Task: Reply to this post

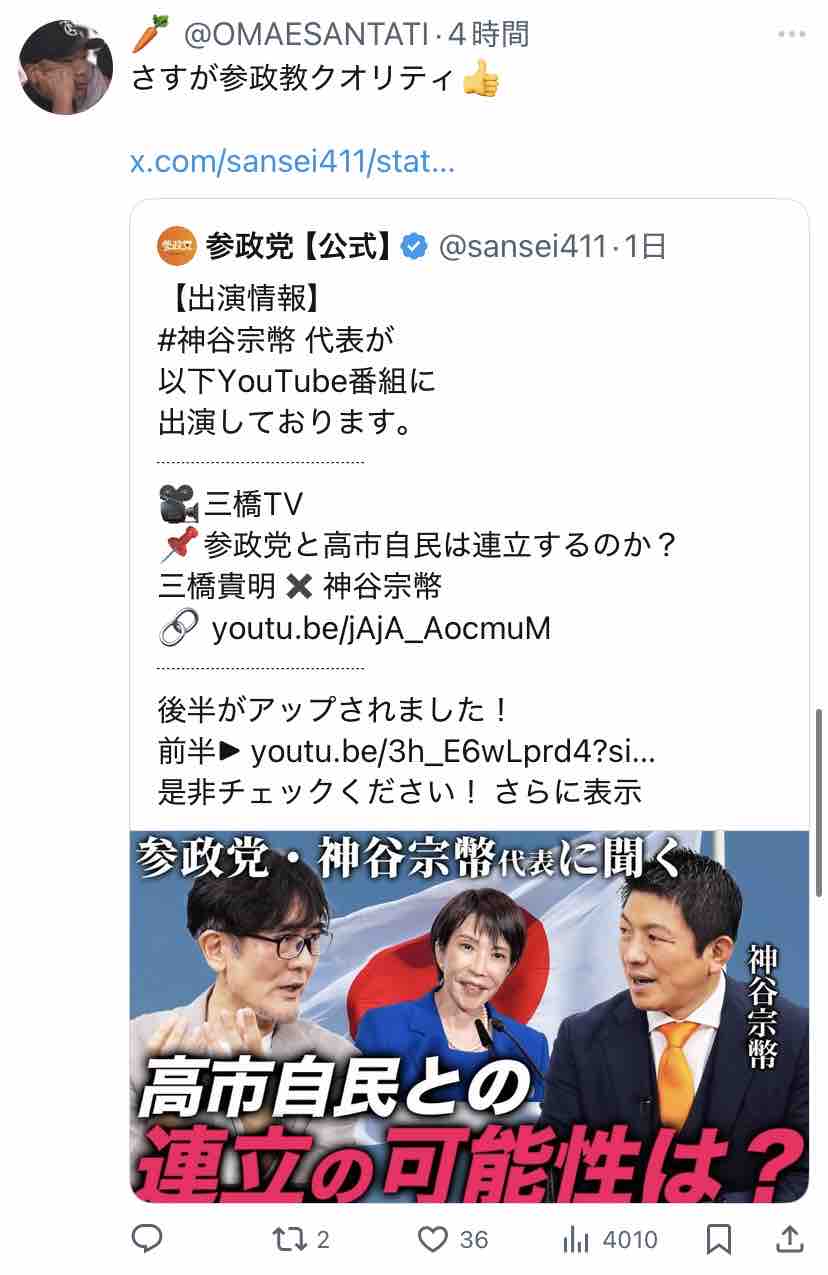Action: point(147,1240)
